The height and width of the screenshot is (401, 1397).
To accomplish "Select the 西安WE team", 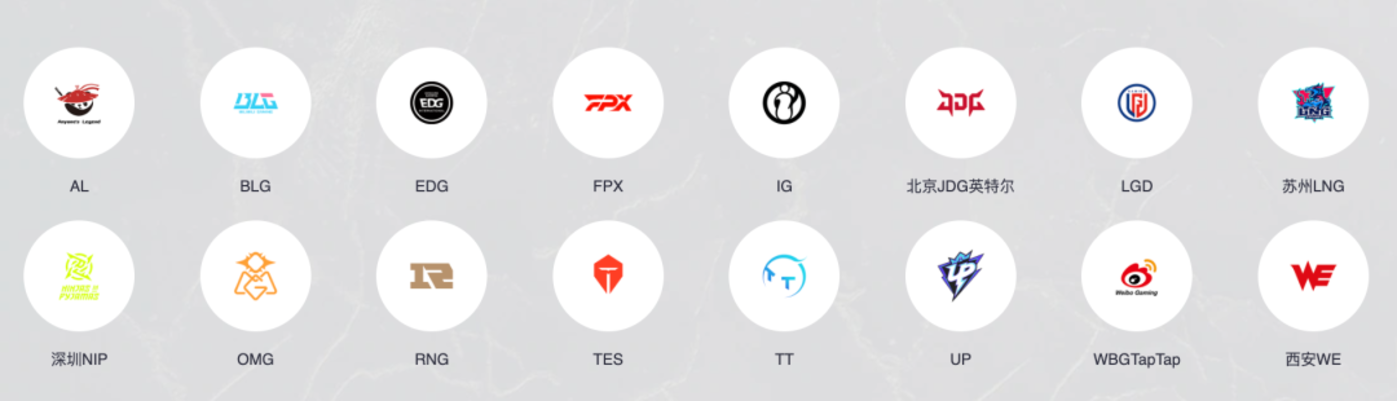I will (1313, 276).
